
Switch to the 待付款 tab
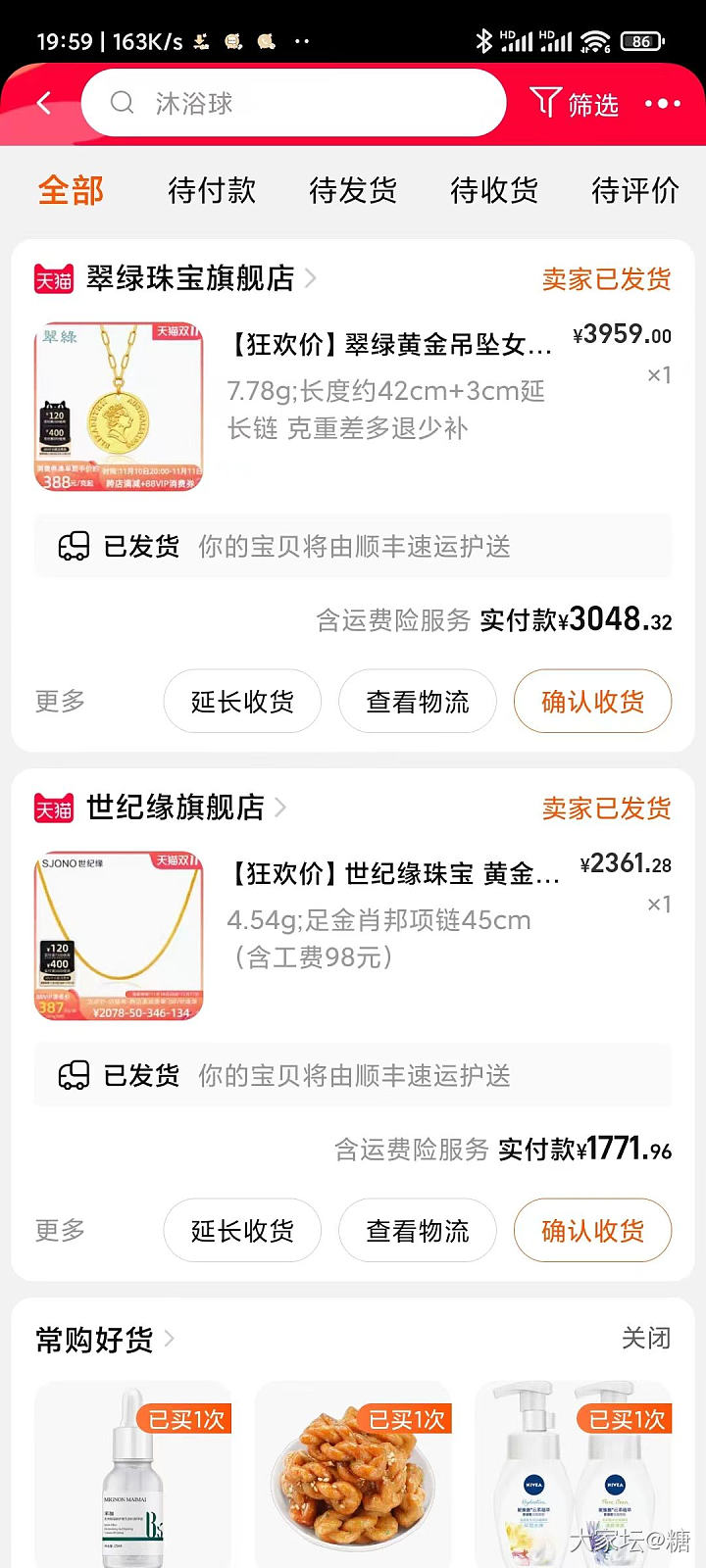(212, 190)
